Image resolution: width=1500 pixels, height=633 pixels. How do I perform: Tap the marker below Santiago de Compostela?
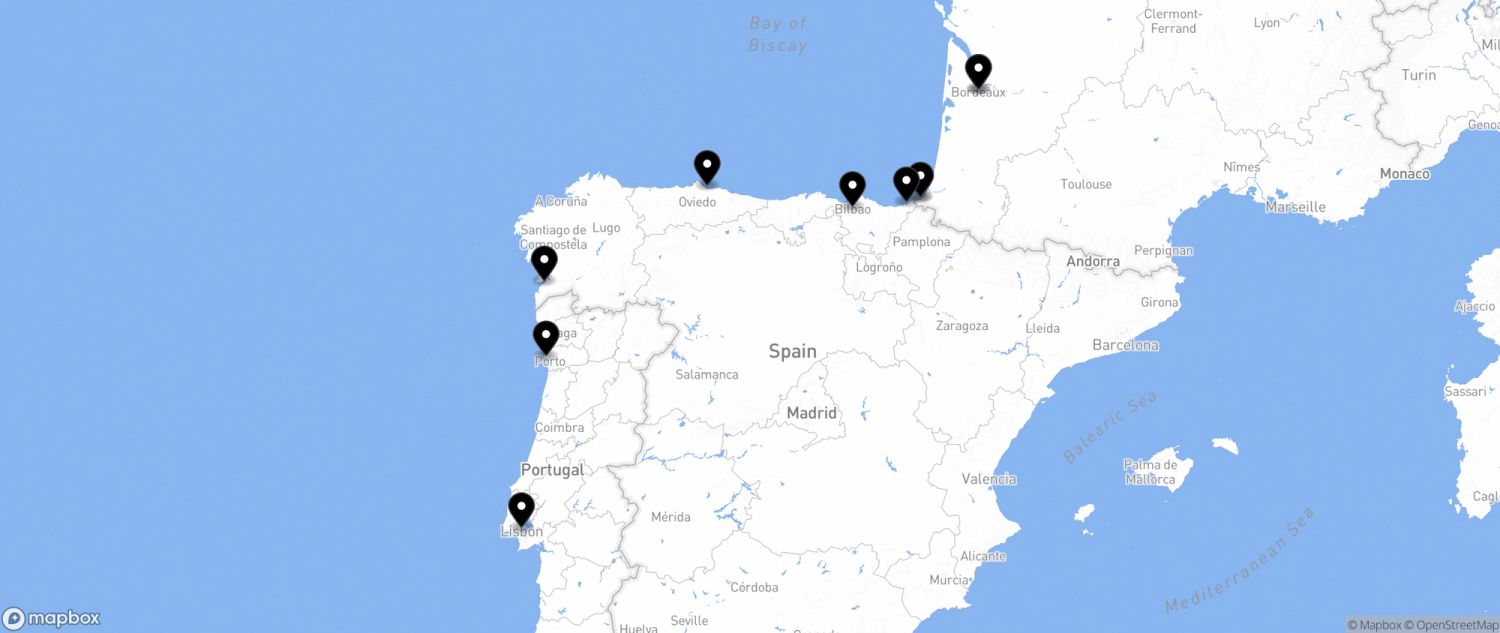pyautogui.click(x=544, y=262)
